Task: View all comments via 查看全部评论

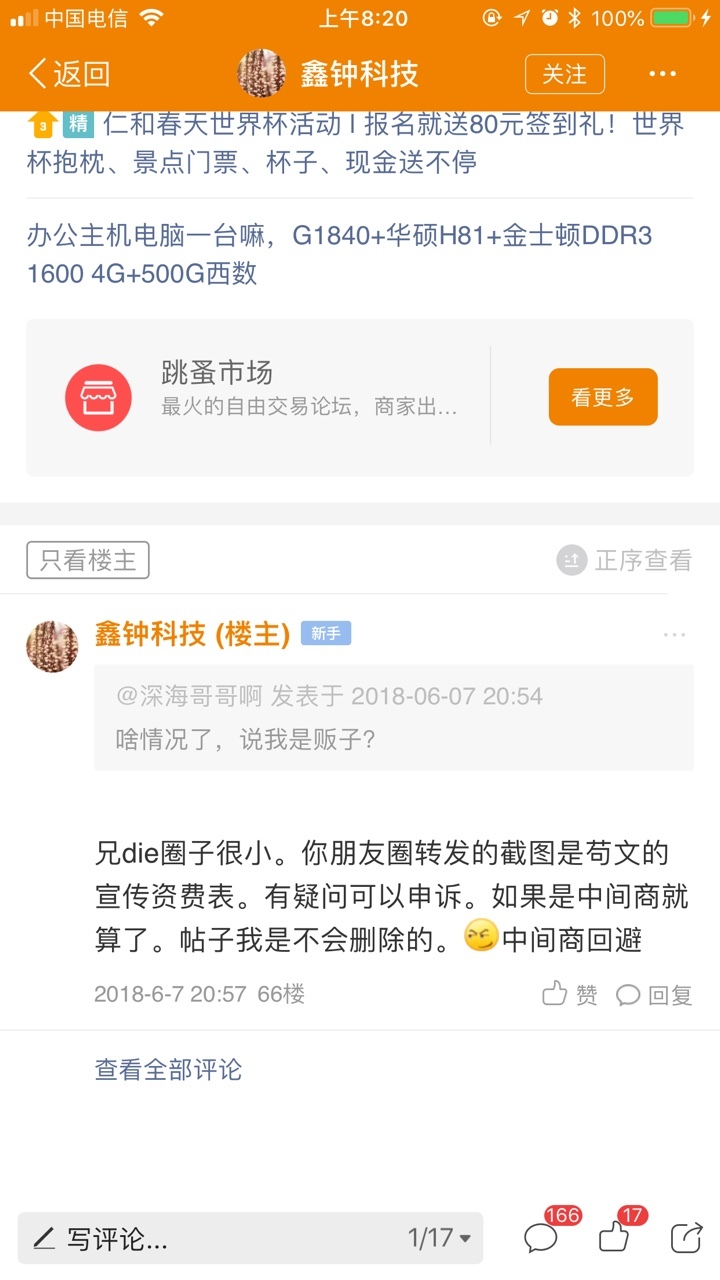Action: 168,1069
